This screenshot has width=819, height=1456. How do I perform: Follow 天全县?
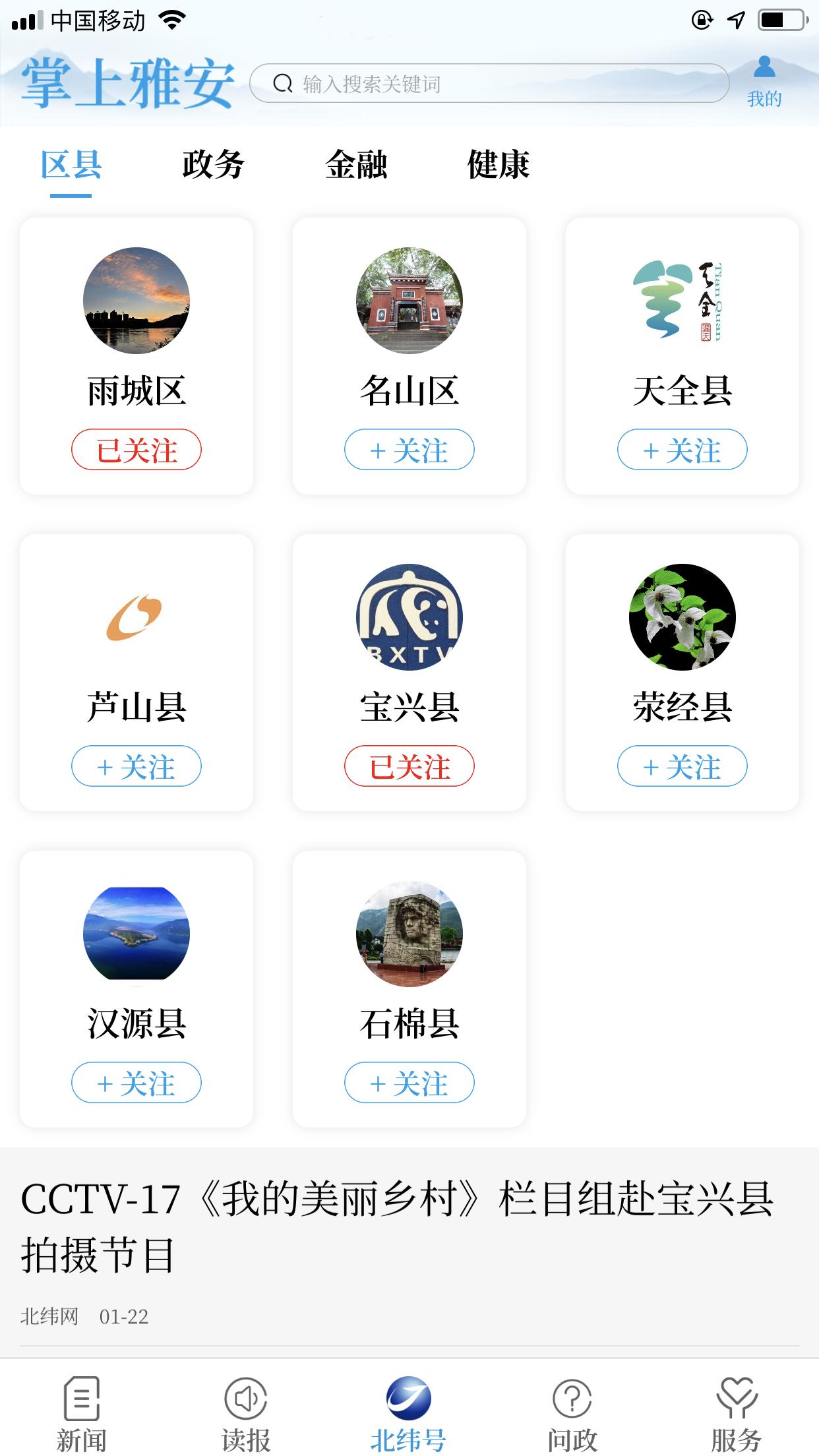682,450
